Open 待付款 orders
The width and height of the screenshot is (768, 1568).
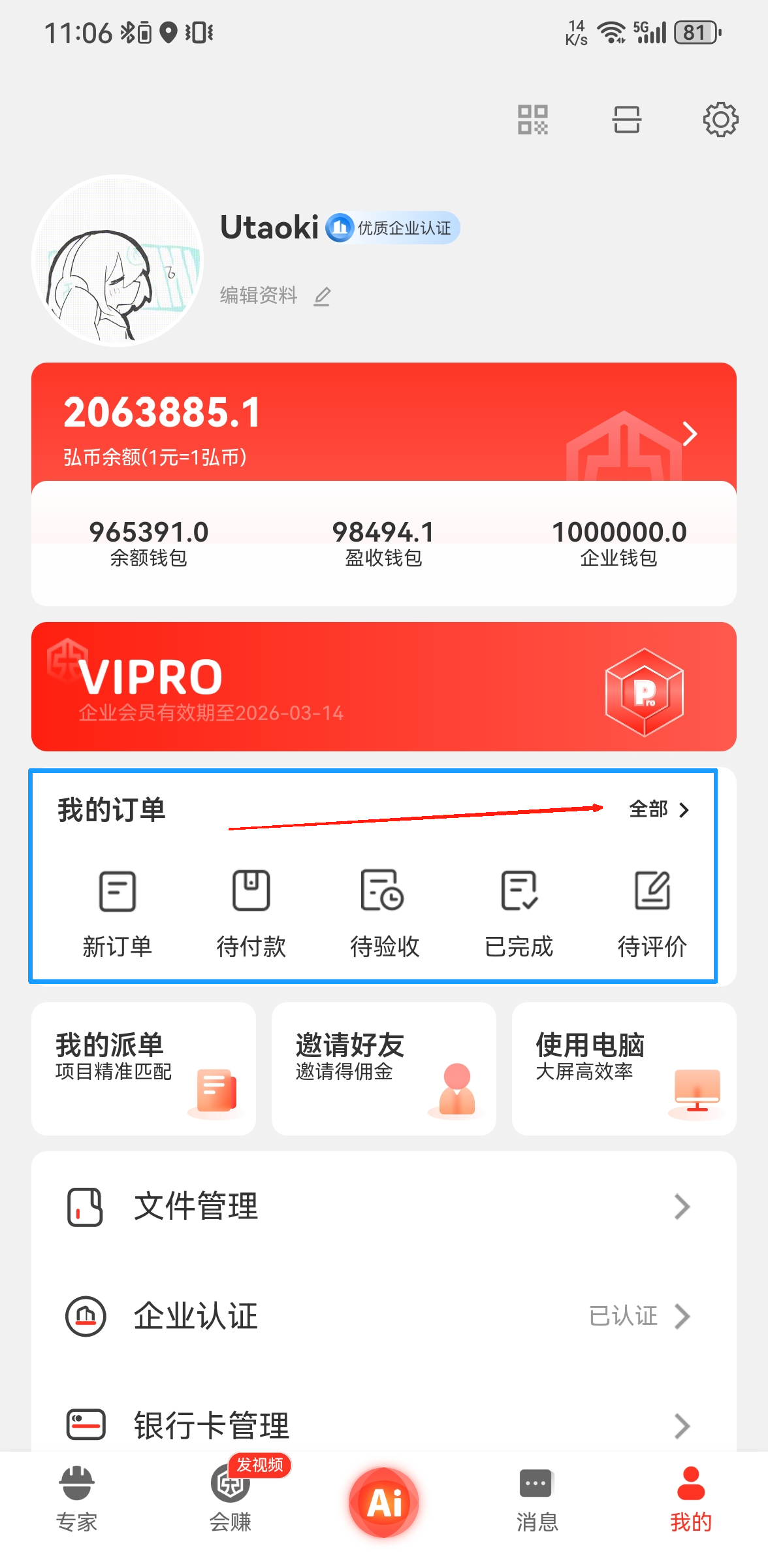point(251,911)
